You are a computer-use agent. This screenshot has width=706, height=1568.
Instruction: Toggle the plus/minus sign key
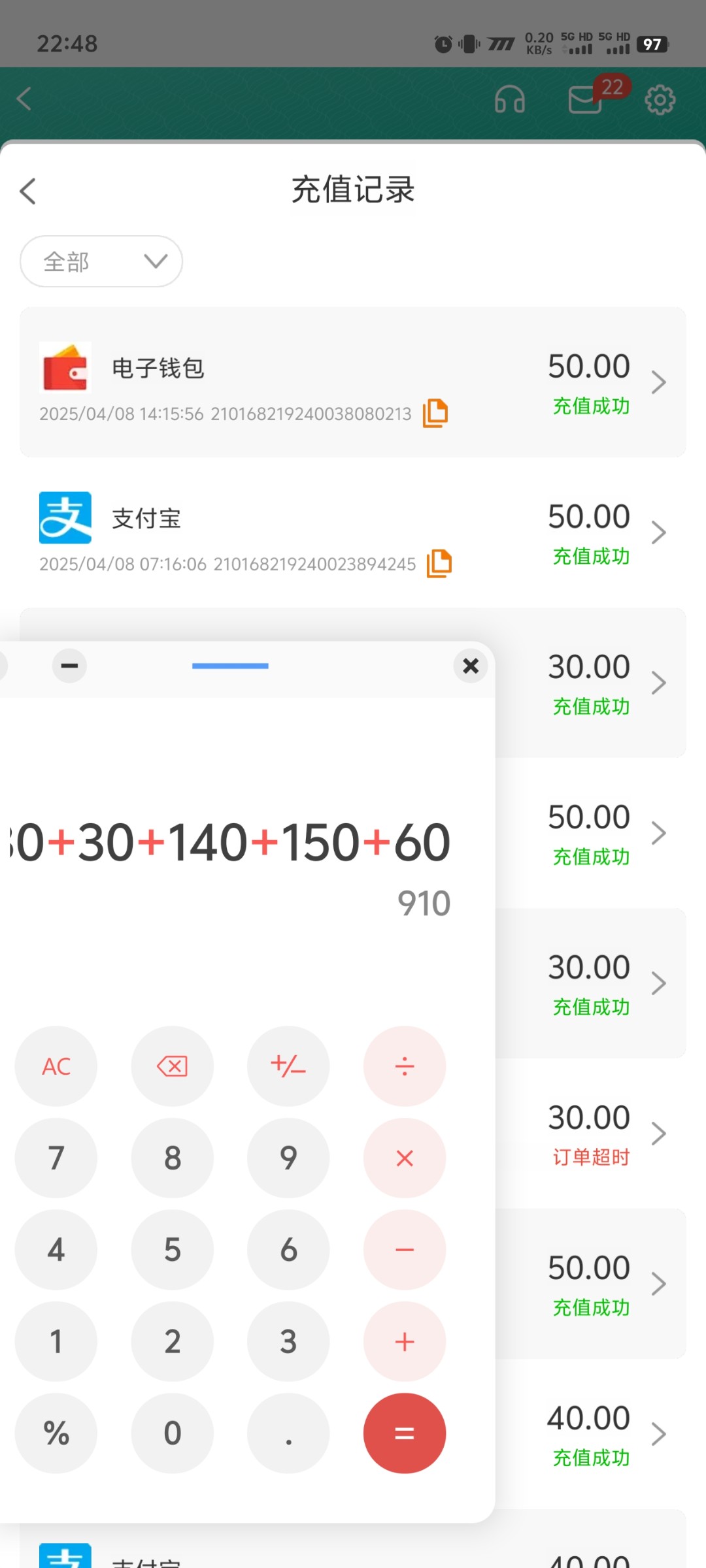coord(288,1066)
